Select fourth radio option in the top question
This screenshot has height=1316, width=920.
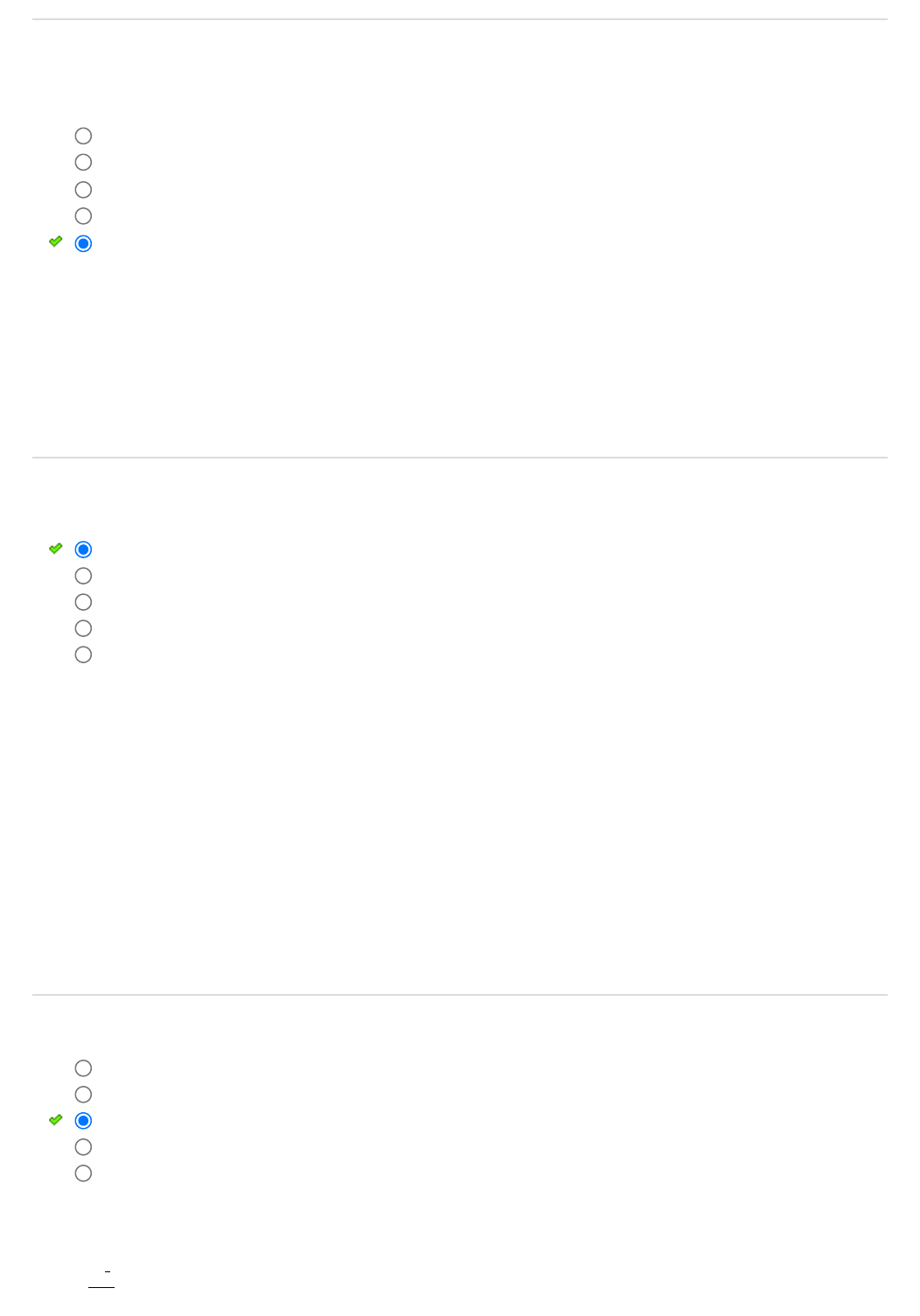(83, 216)
